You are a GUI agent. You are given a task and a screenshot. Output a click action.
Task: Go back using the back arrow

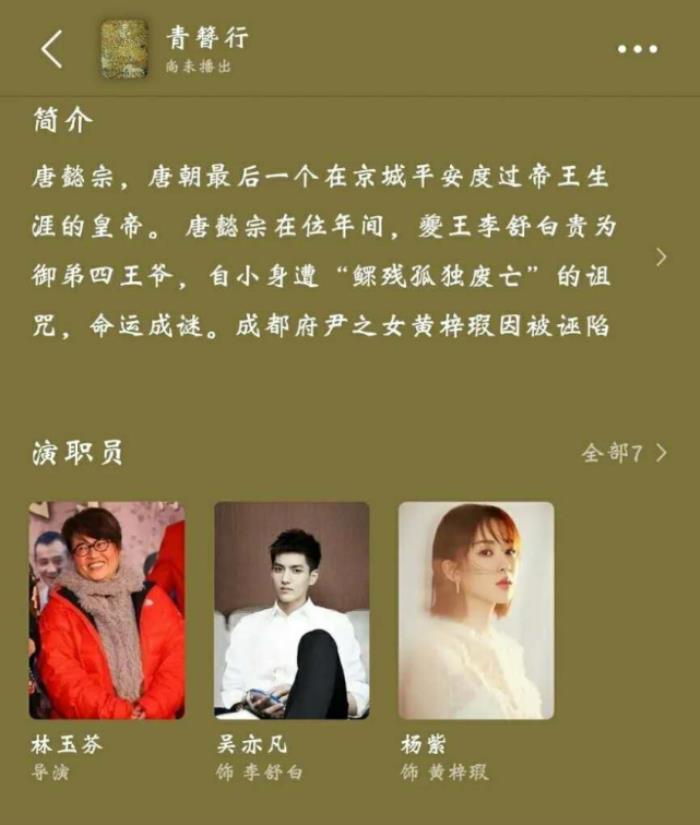(x=52, y=48)
